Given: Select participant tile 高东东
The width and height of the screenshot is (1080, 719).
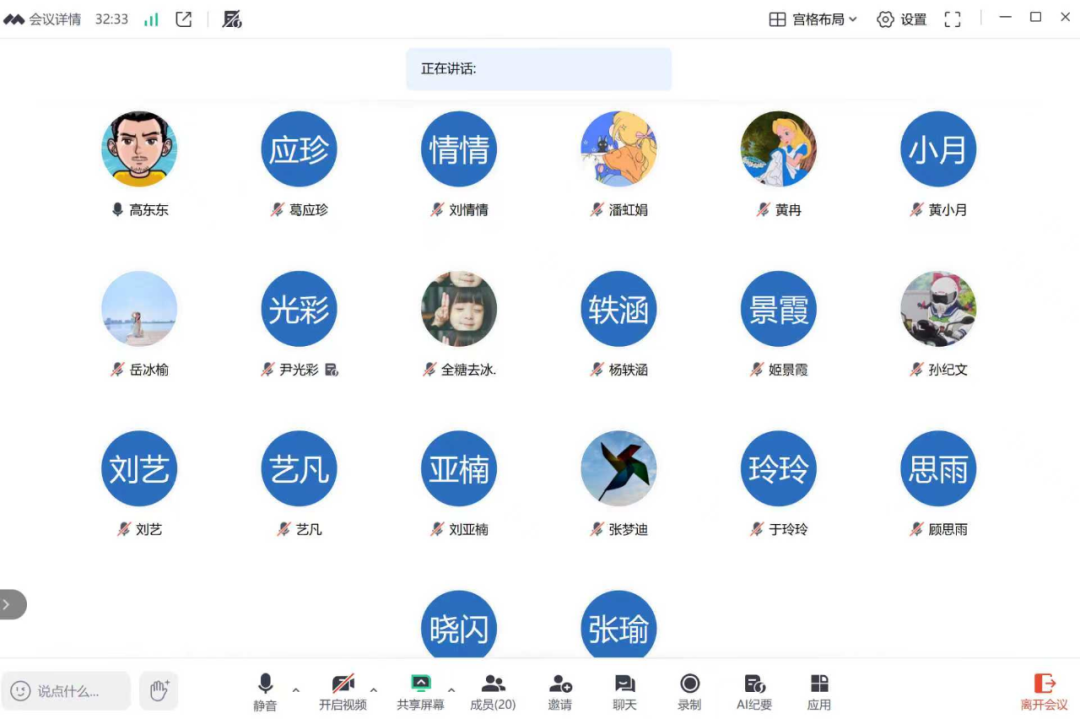Looking at the screenshot, I should (139, 150).
